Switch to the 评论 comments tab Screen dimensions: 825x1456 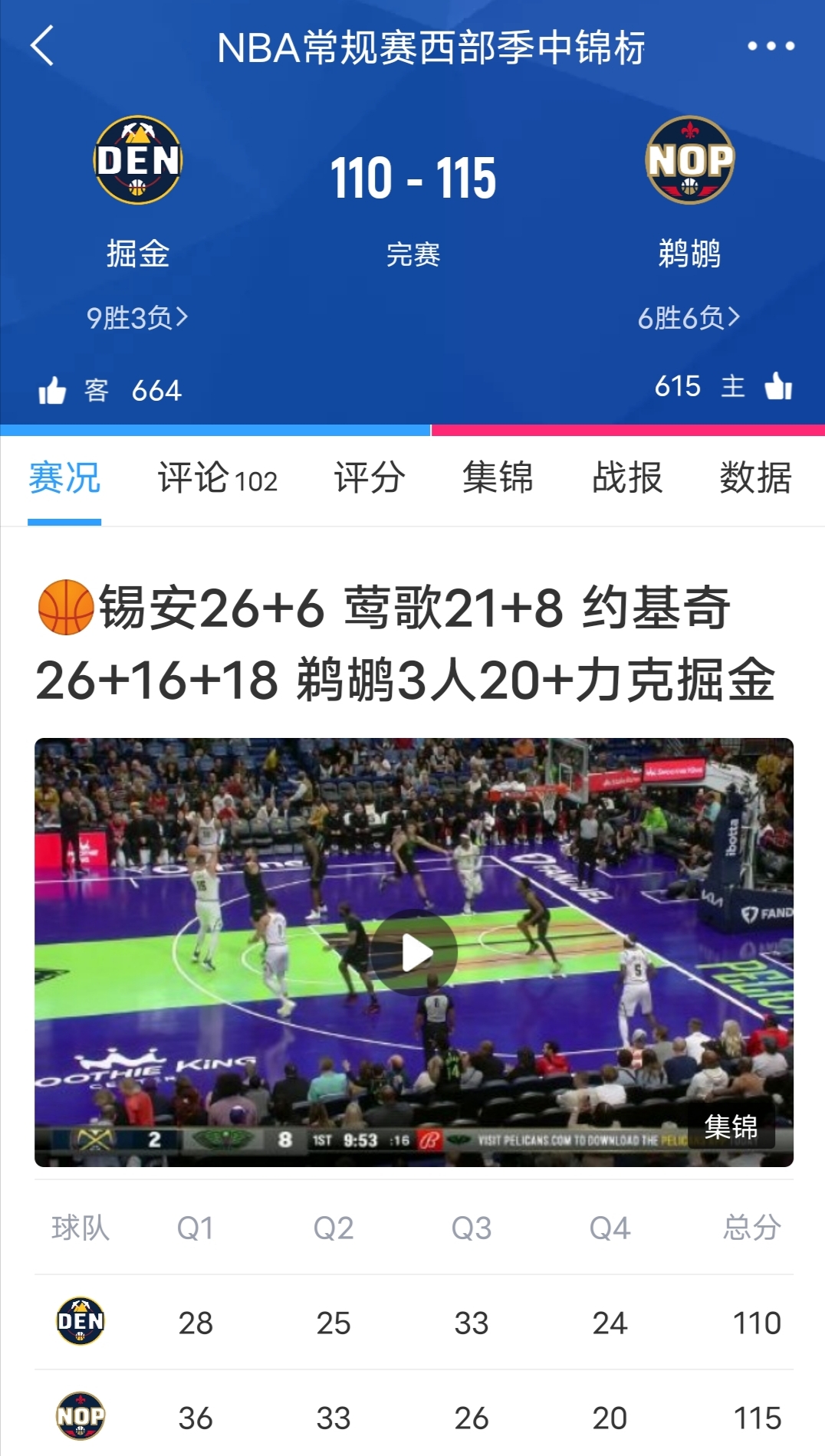(217, 478)
